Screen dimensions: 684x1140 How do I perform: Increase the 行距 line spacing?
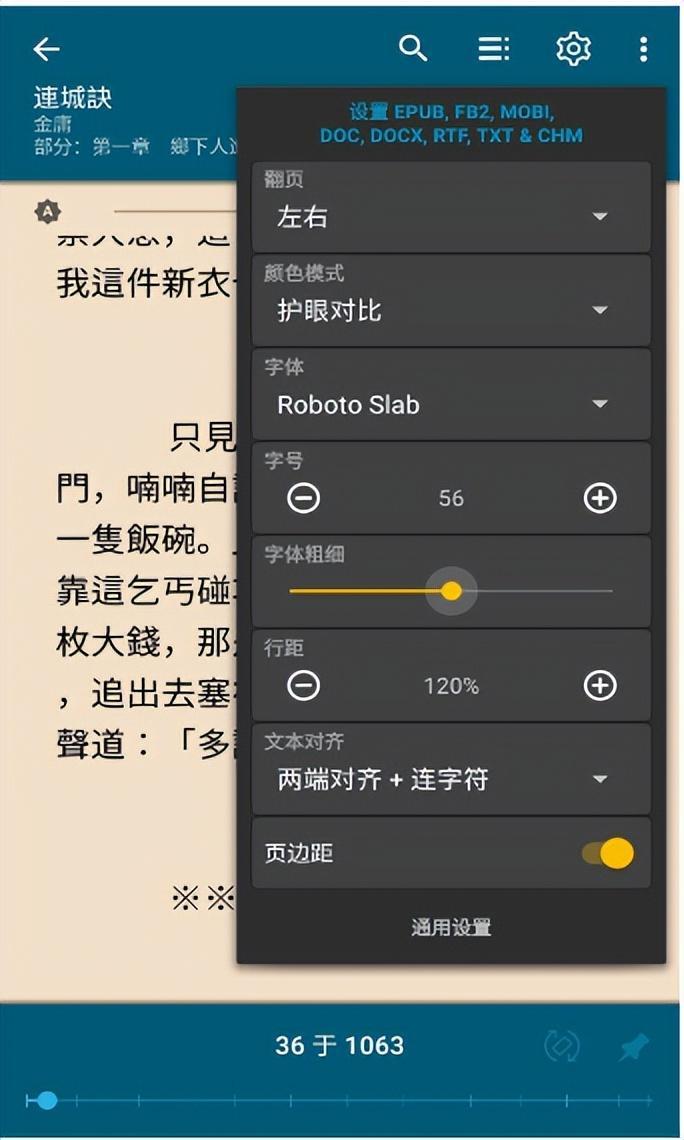pyautogui.click(x=600, y=685)
